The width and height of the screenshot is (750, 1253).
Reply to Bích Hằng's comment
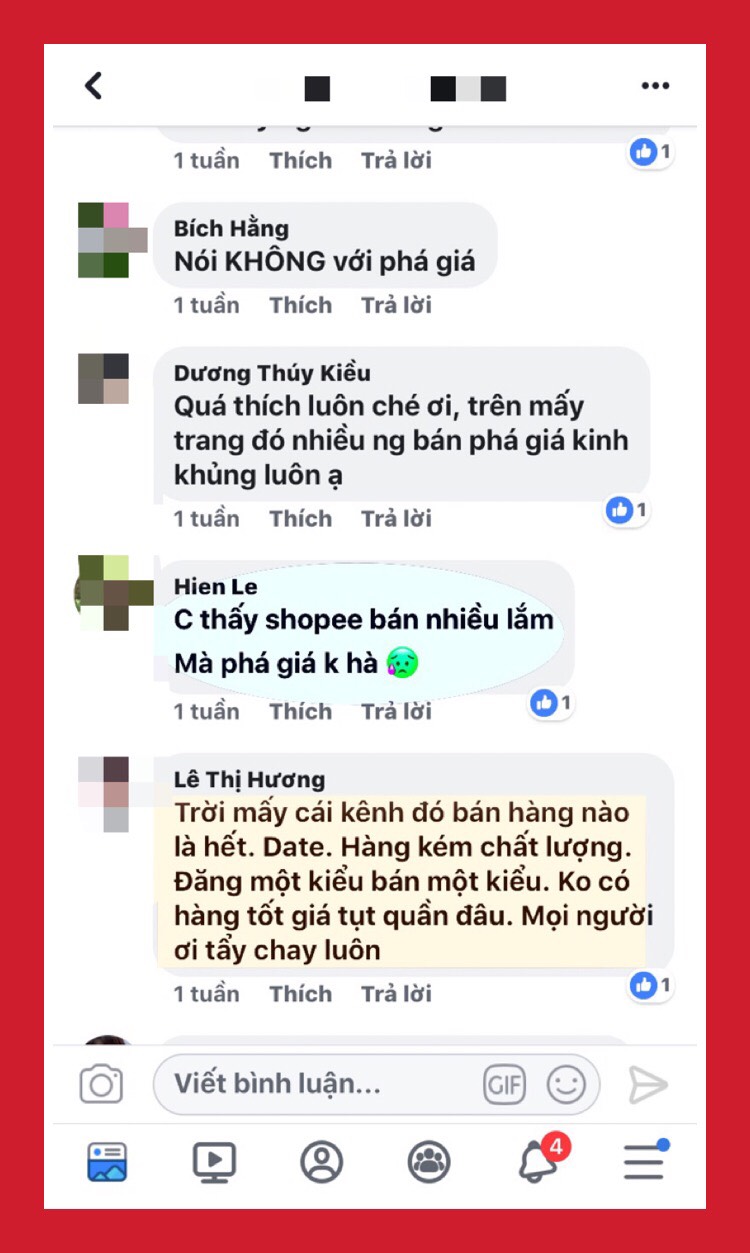click(x=396, y=305)
